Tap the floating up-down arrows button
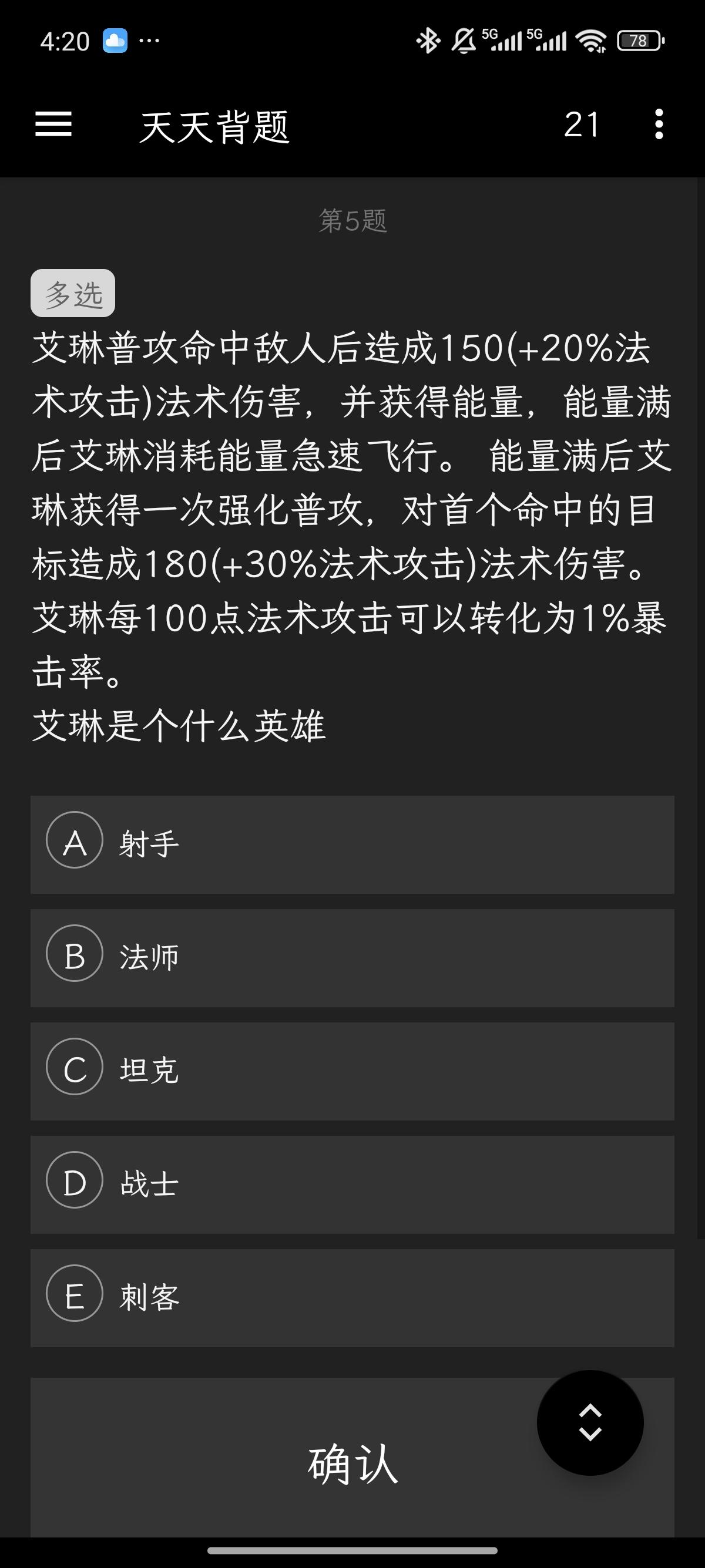The width and height of the screenshot is (705, 1568). click(590, 1422)
